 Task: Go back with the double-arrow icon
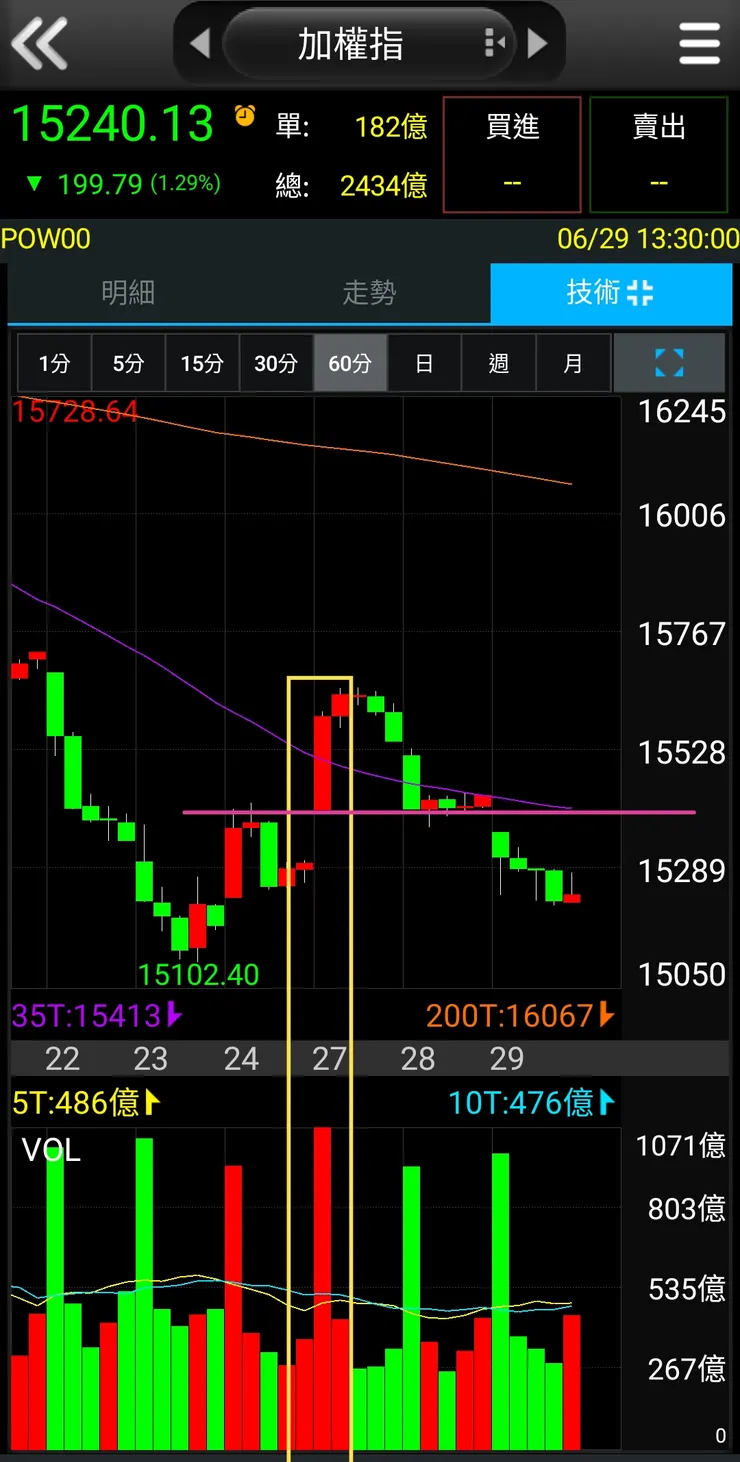[x=39, y=44]
